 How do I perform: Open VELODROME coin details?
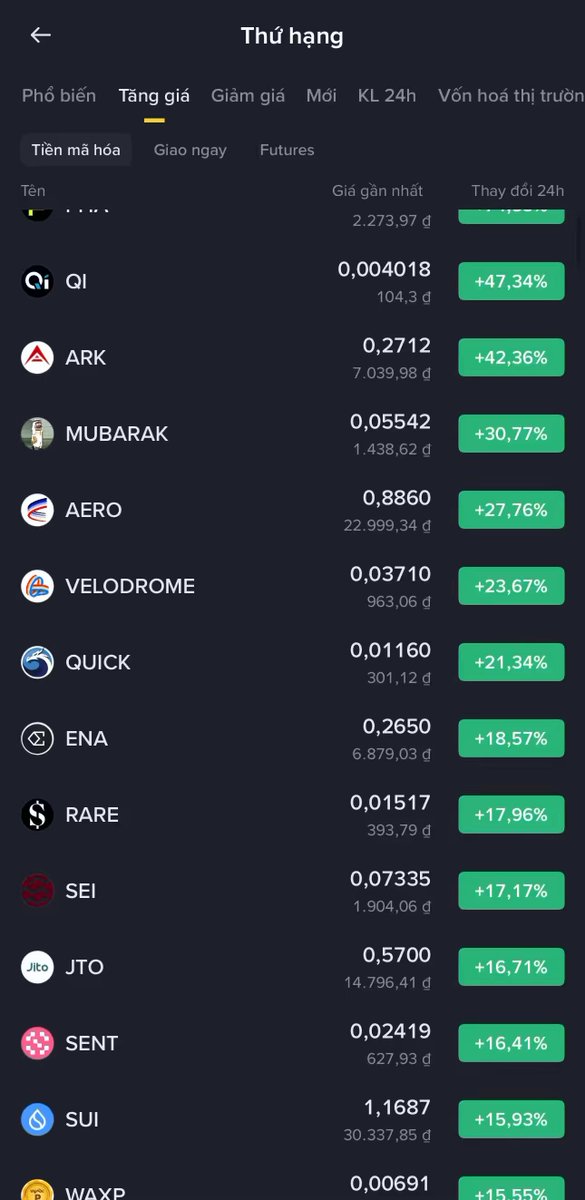(x=292, y=586)
